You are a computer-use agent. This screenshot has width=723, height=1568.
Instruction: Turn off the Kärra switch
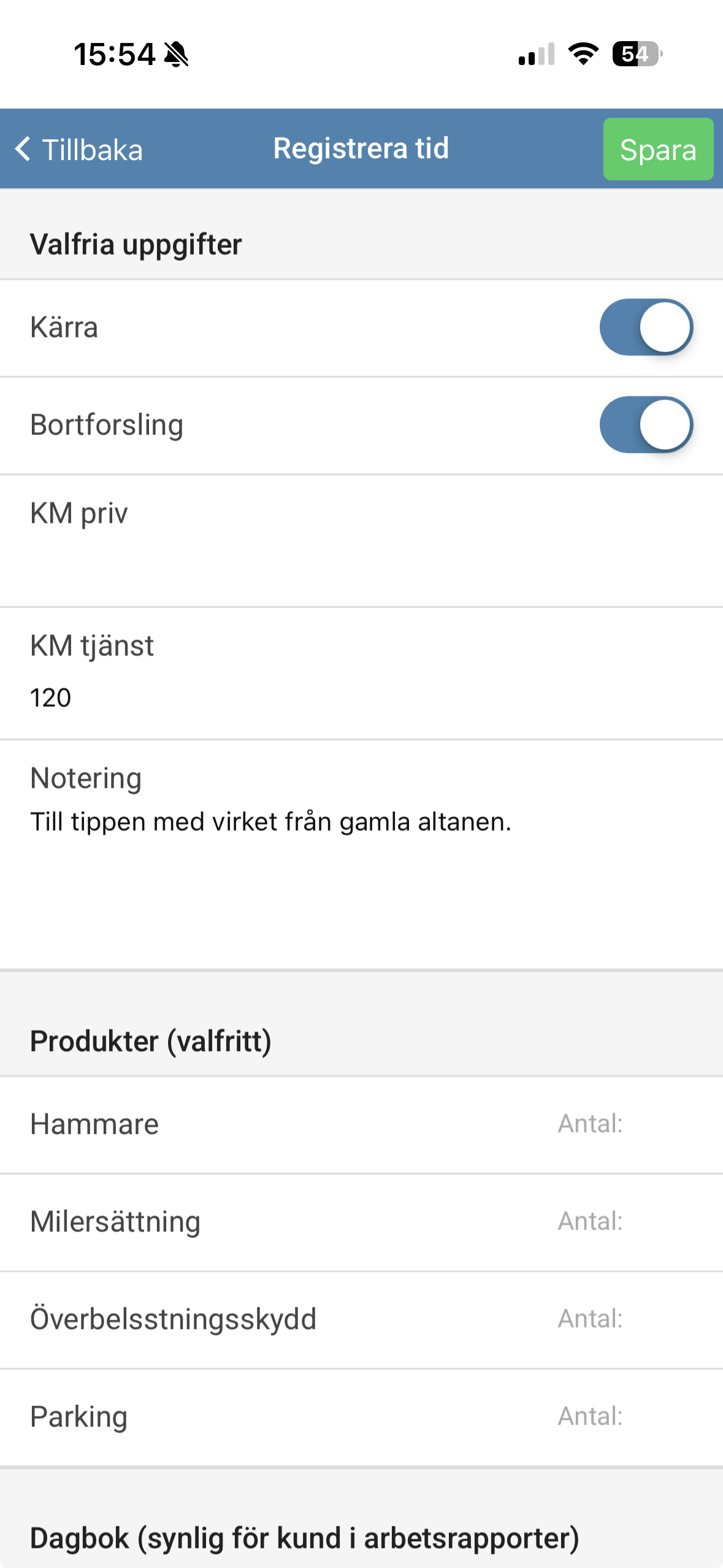(646, 328)
